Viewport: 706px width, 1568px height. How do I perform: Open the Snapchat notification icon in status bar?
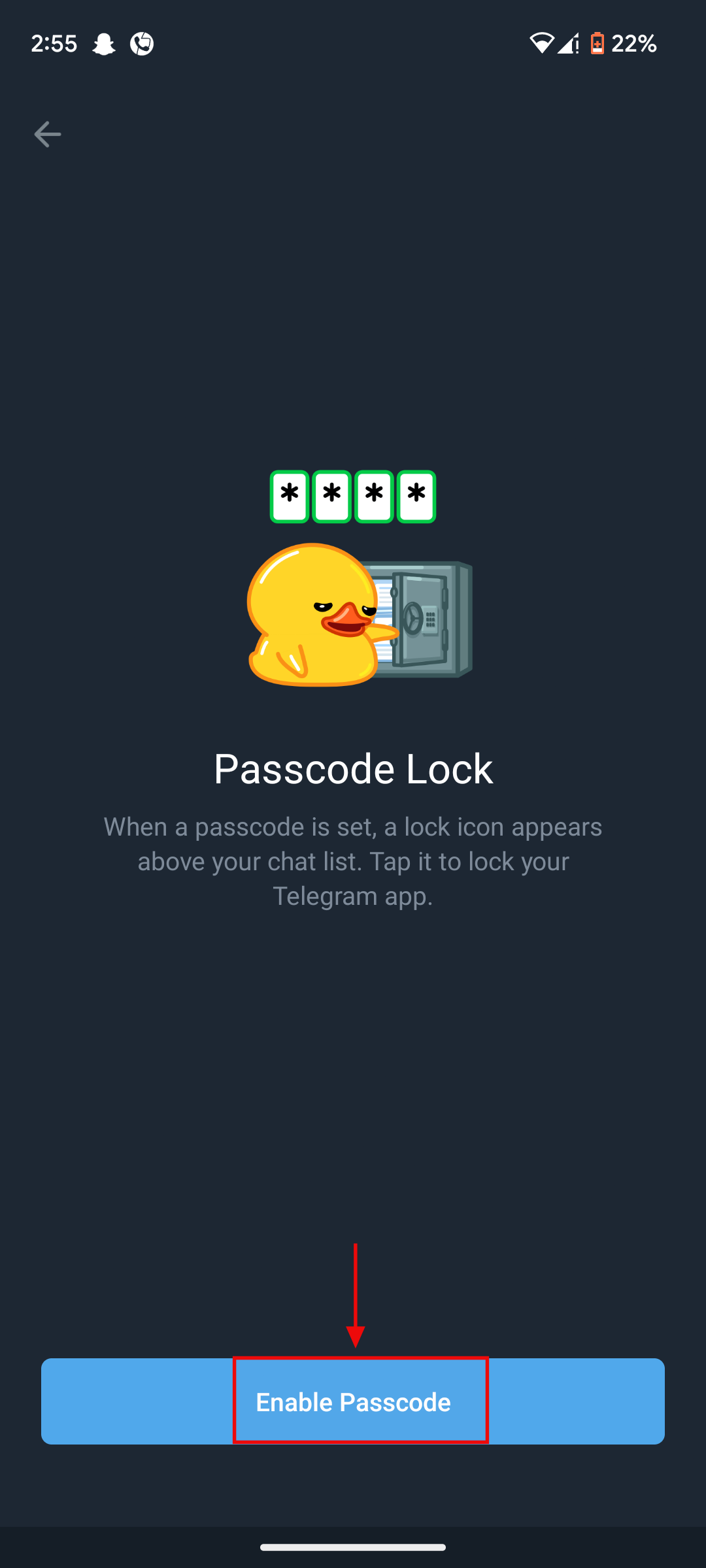(x=105, y=43)
